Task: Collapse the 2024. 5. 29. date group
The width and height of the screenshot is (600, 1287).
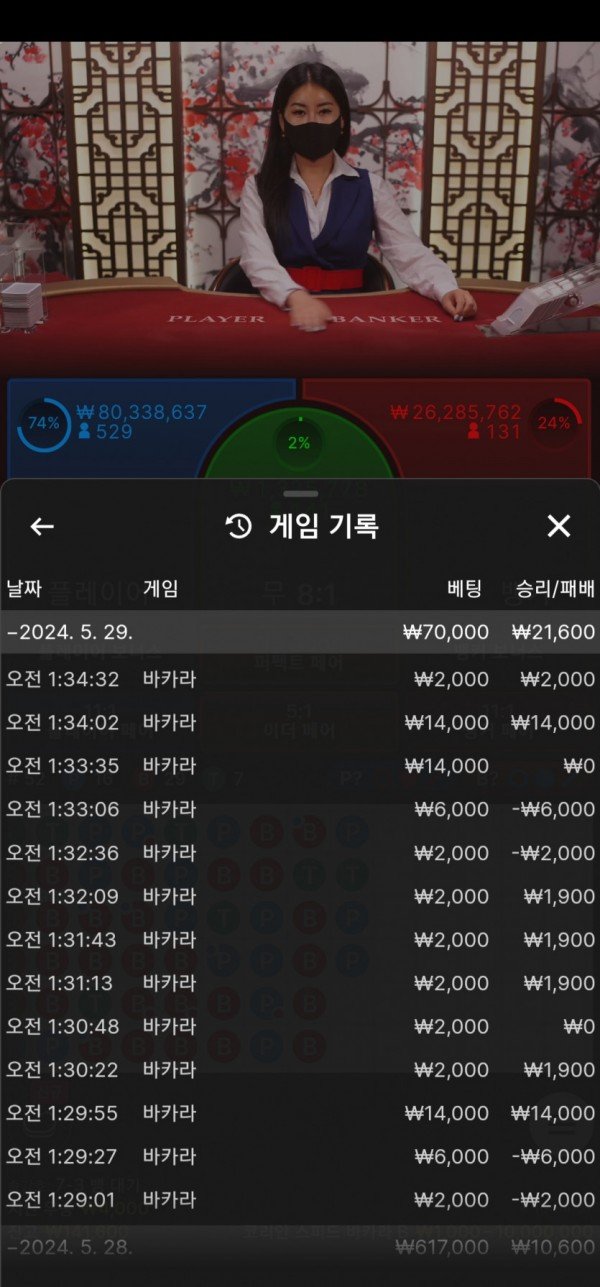Action: coord(300,632)
